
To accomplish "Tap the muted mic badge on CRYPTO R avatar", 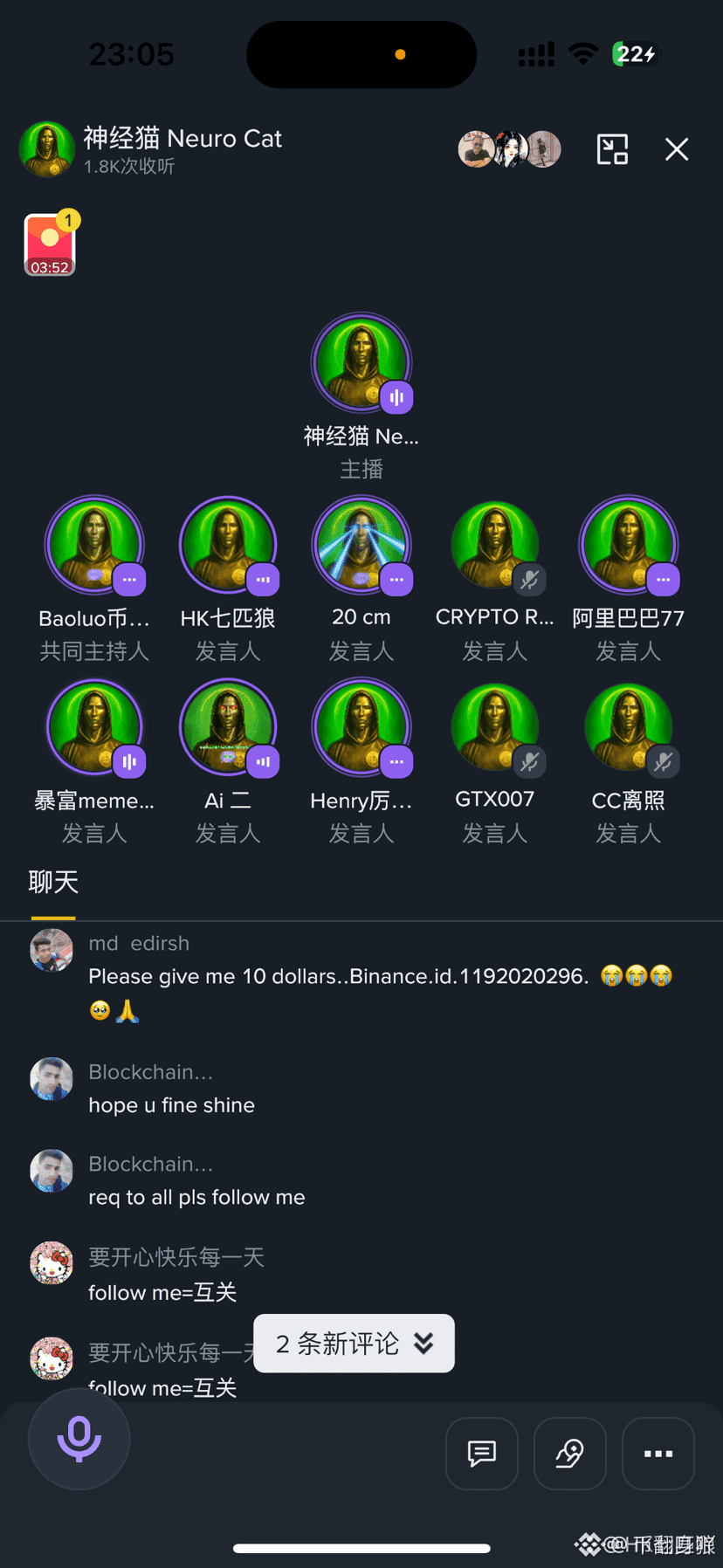I will tap(530, 579).
